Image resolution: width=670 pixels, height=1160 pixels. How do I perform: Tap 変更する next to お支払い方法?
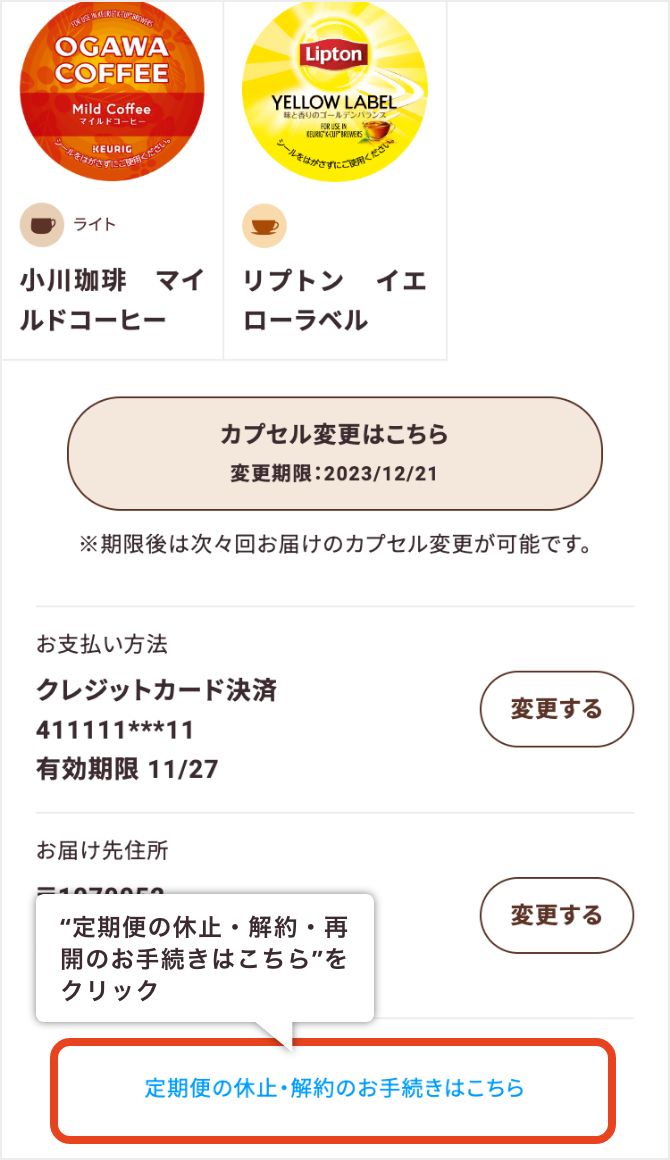coord(557,709)
